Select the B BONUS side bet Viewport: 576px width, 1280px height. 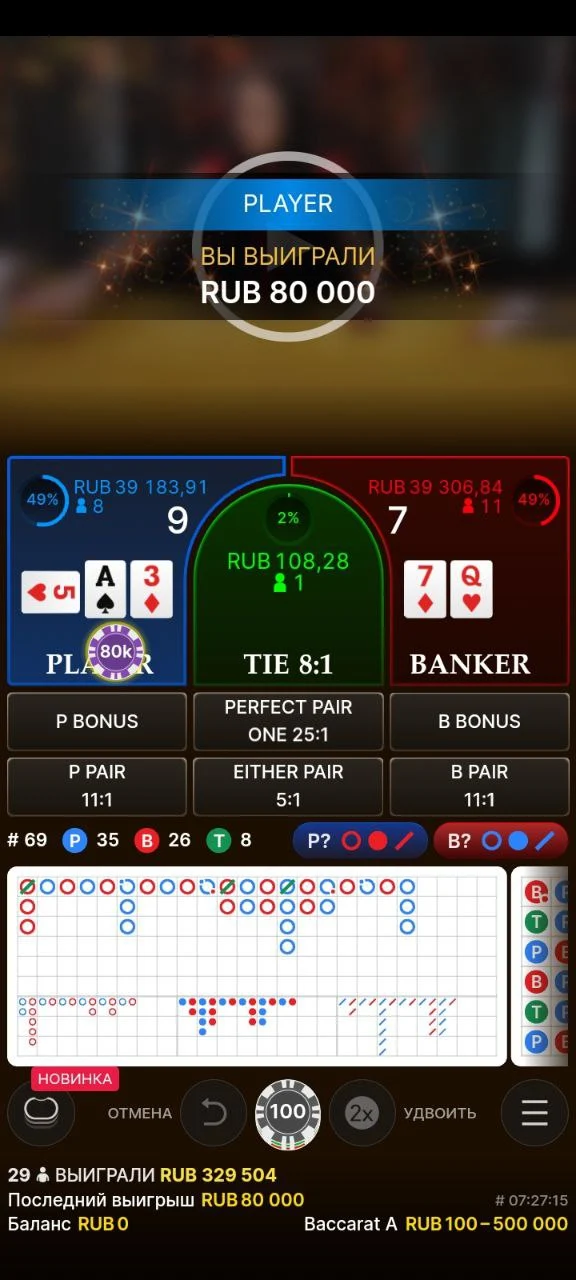479,721
